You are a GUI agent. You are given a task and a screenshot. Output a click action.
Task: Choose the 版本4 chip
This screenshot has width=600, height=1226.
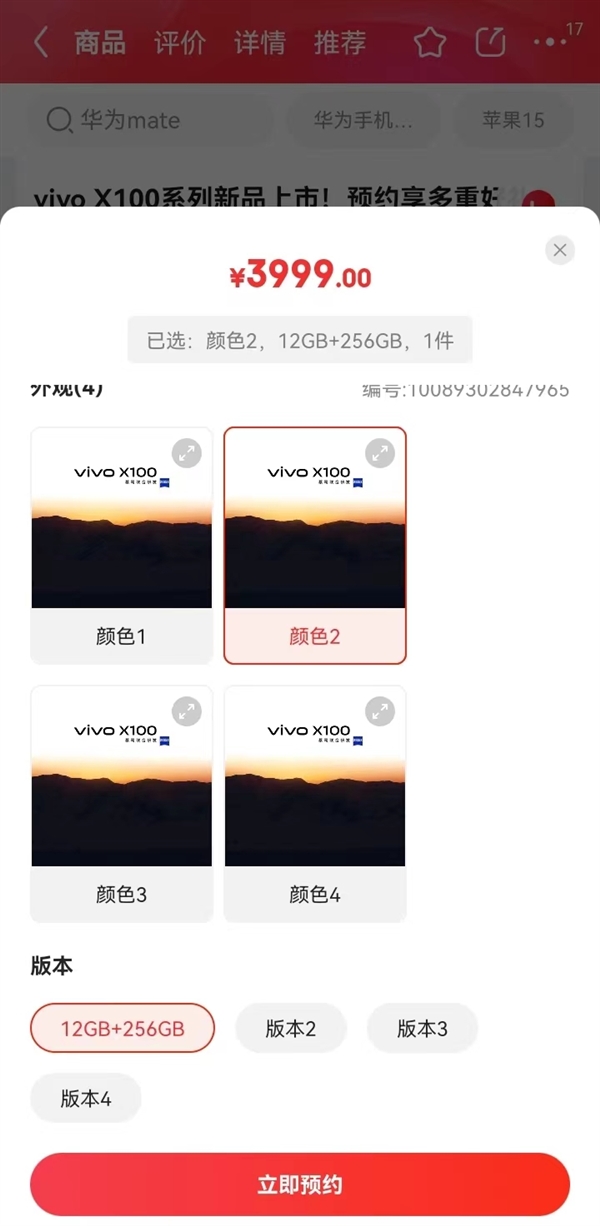85,1098
